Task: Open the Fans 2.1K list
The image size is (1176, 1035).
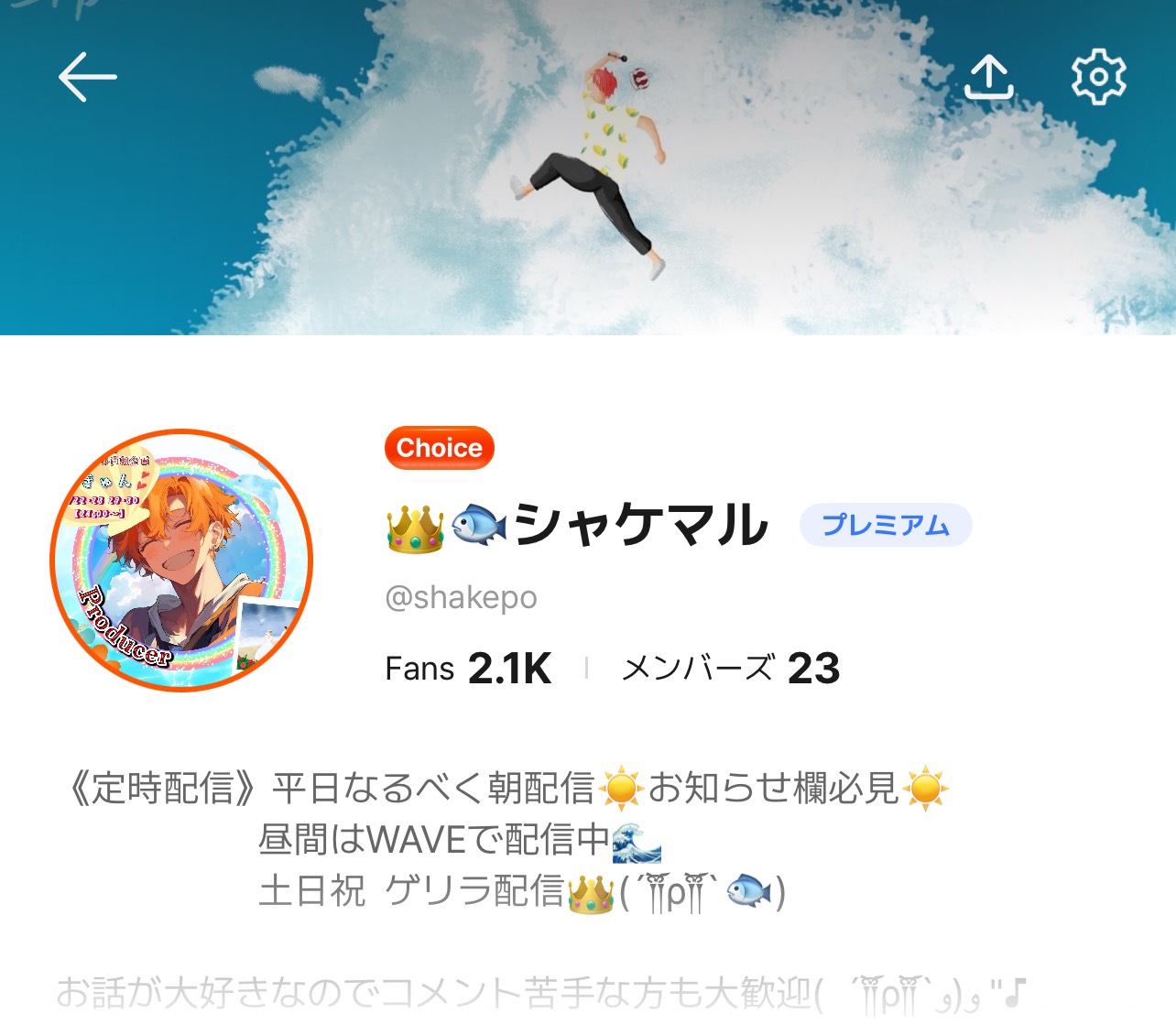Action: pyautogui.click(x=468, y=669)
